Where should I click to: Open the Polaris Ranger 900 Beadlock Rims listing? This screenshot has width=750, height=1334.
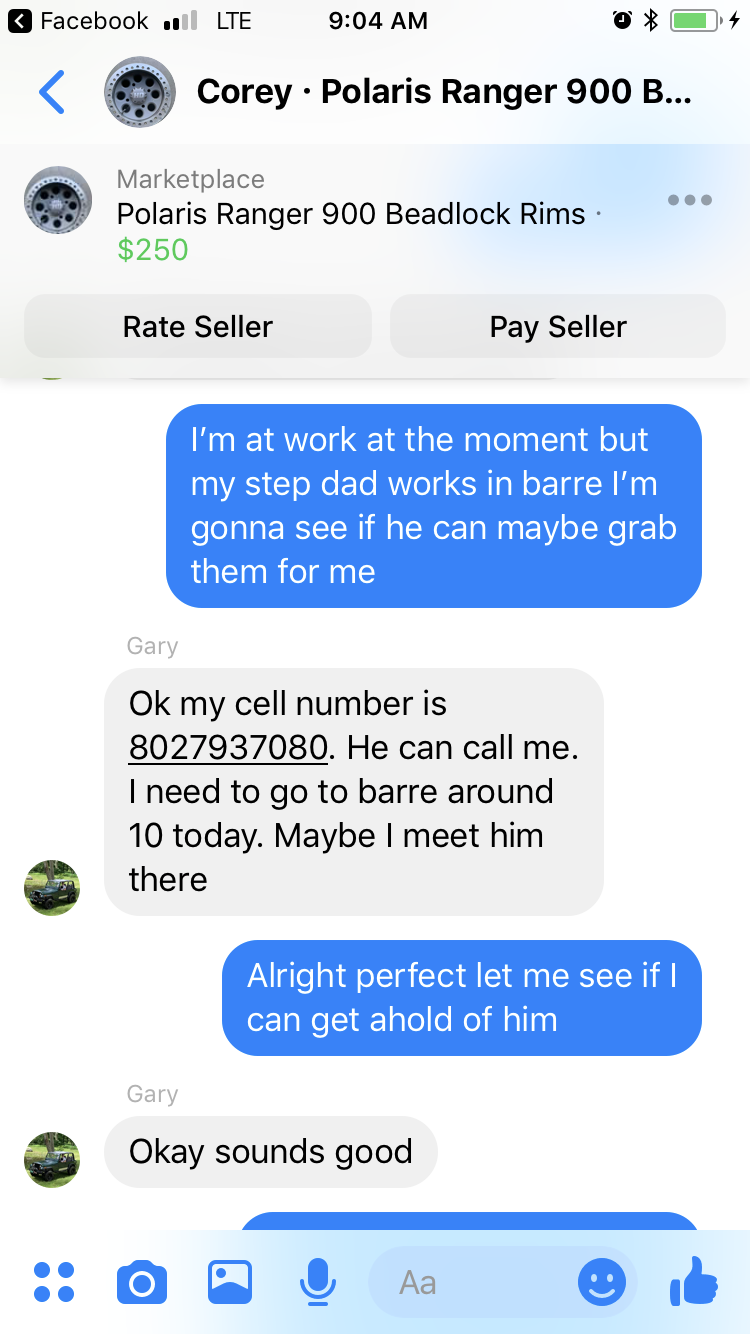(x=351, y=214)
